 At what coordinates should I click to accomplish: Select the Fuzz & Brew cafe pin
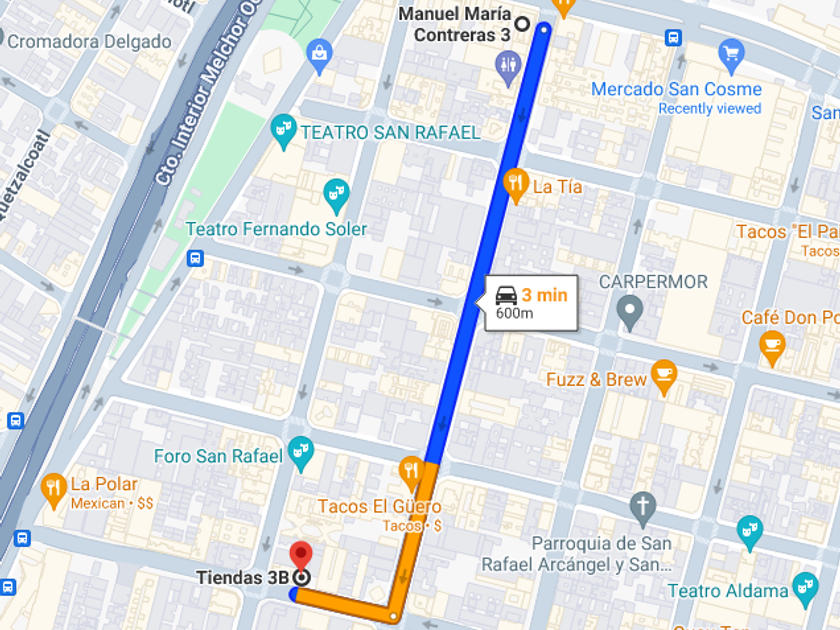[664, 377]
